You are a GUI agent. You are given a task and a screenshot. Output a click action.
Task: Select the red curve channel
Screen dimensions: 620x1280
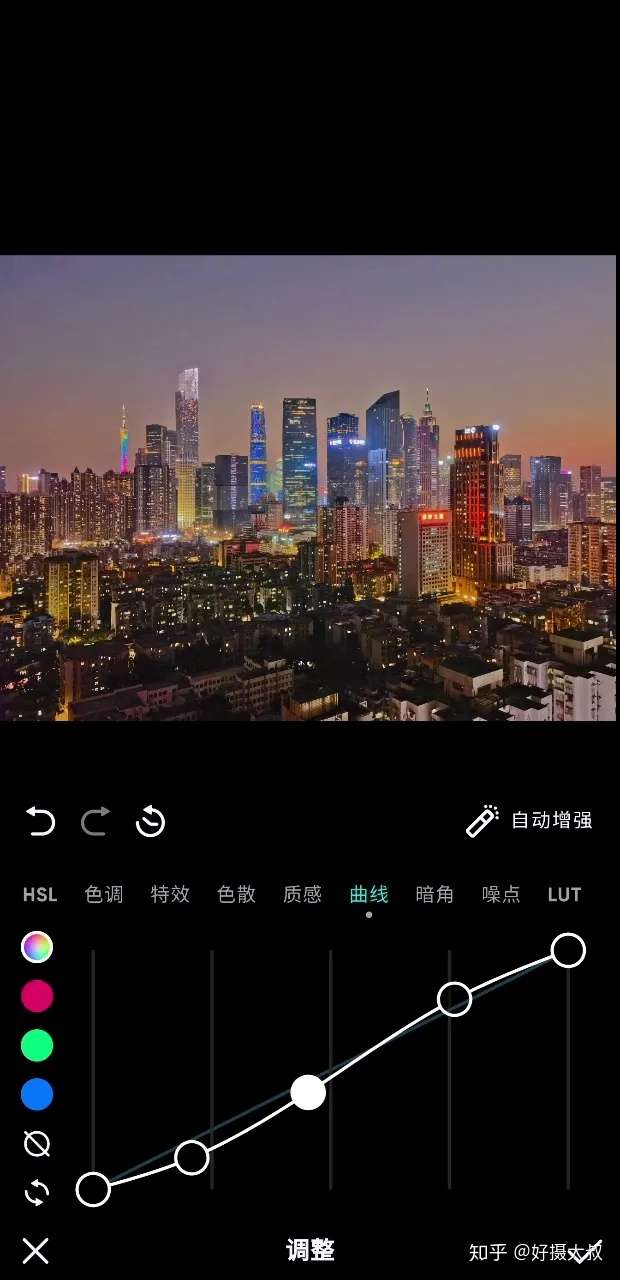pyautogui.click(x=37, y=996)
